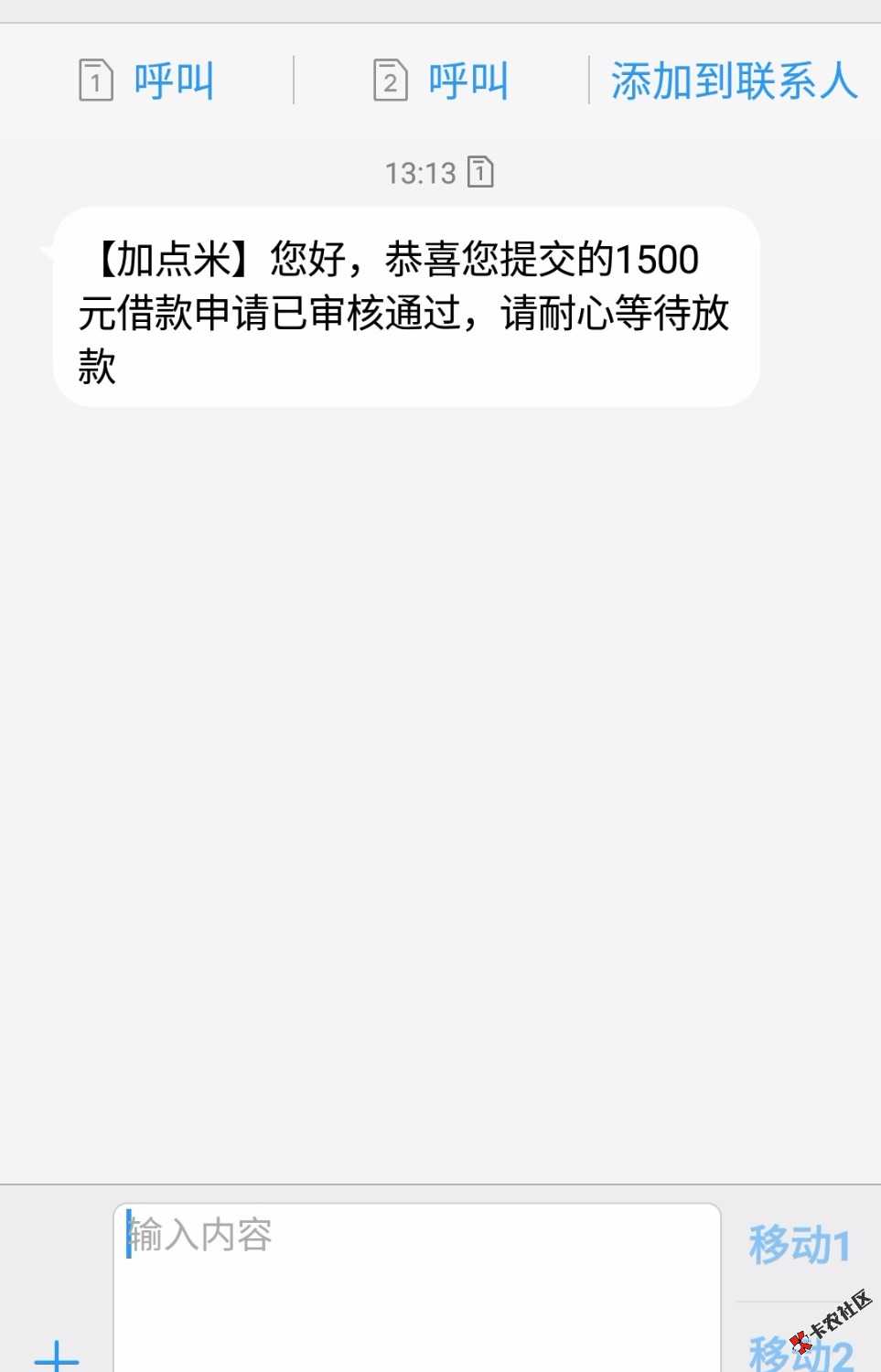This screenshot has height=1372, width=881.
Task: Send the message via 移动1
Action: pos(800,1245)
